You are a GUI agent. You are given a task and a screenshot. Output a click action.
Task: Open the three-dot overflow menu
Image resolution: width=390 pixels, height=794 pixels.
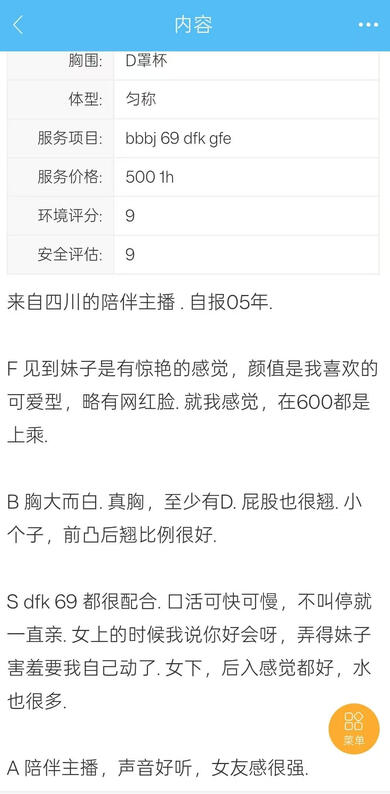pyautogui.click(x=368, y=25)
